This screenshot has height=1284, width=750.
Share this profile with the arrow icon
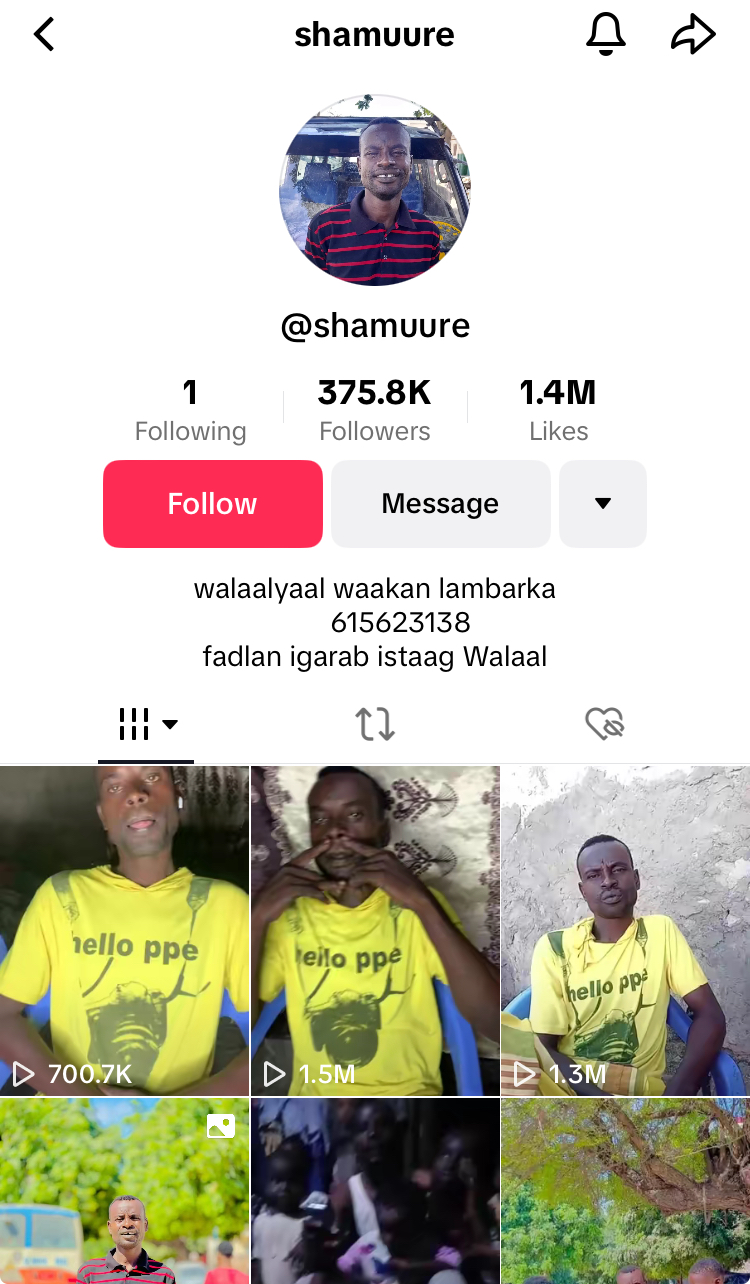[693, 35]
